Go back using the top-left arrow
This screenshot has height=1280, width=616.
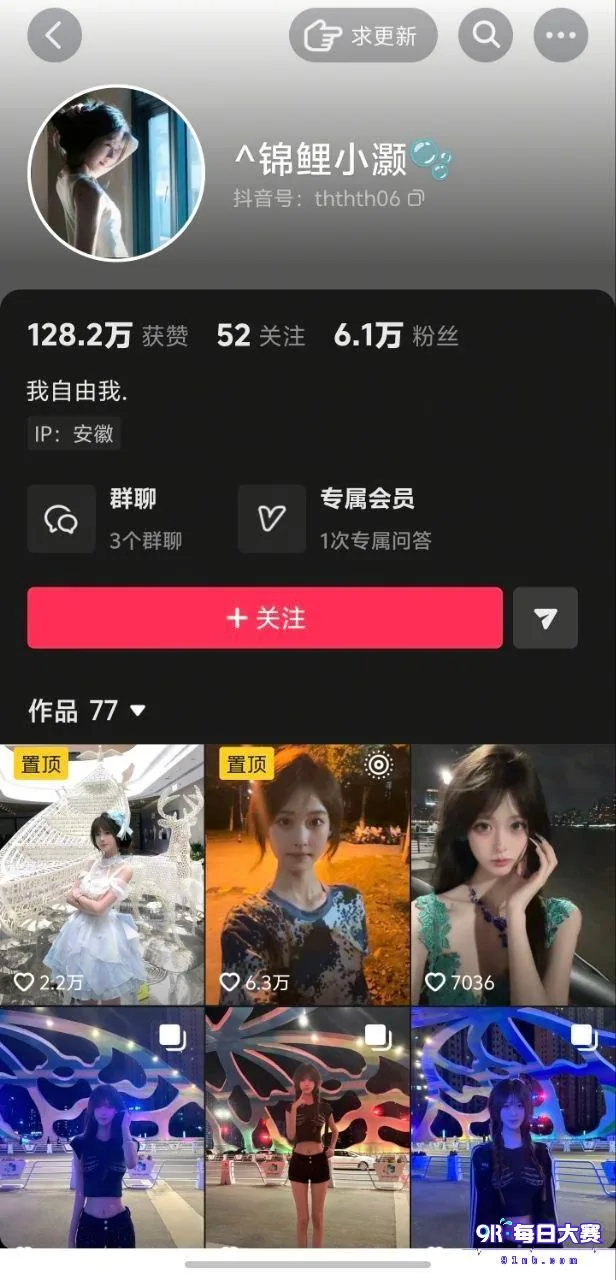(x=54, y=36)
